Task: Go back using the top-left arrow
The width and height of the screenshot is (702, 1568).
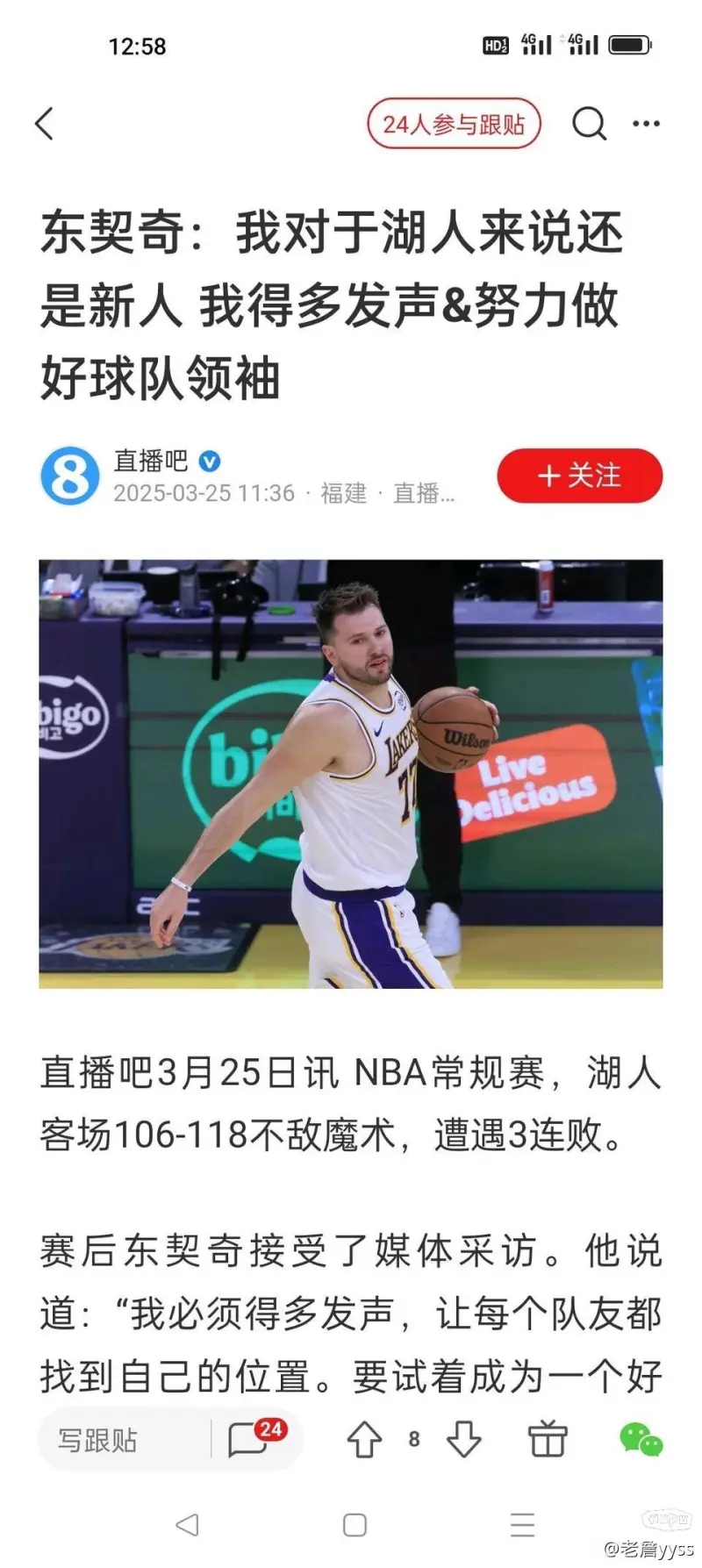Action: pyautogui.click(x=45, y=124)
